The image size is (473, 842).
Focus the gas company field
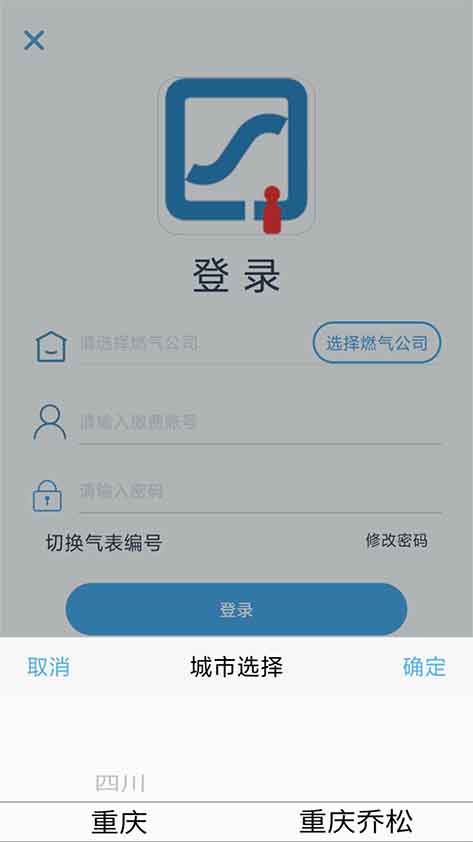pyautogui.click(x=194, y=343)
